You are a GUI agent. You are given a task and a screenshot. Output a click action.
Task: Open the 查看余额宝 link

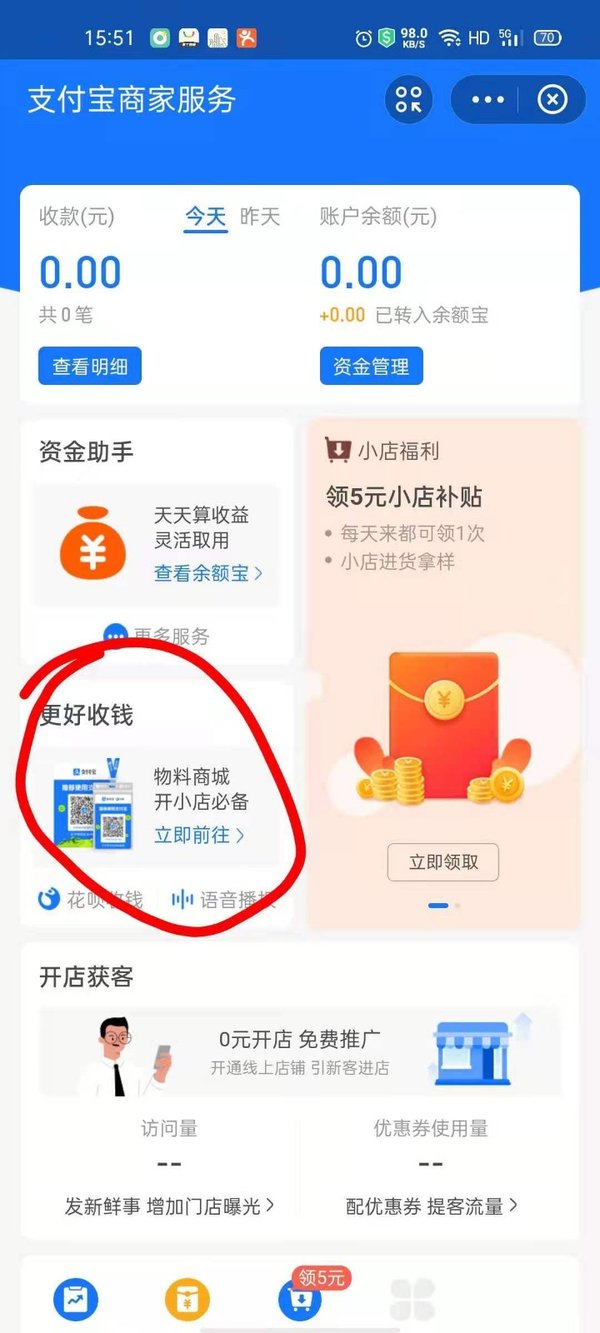[x=208, y=573]
